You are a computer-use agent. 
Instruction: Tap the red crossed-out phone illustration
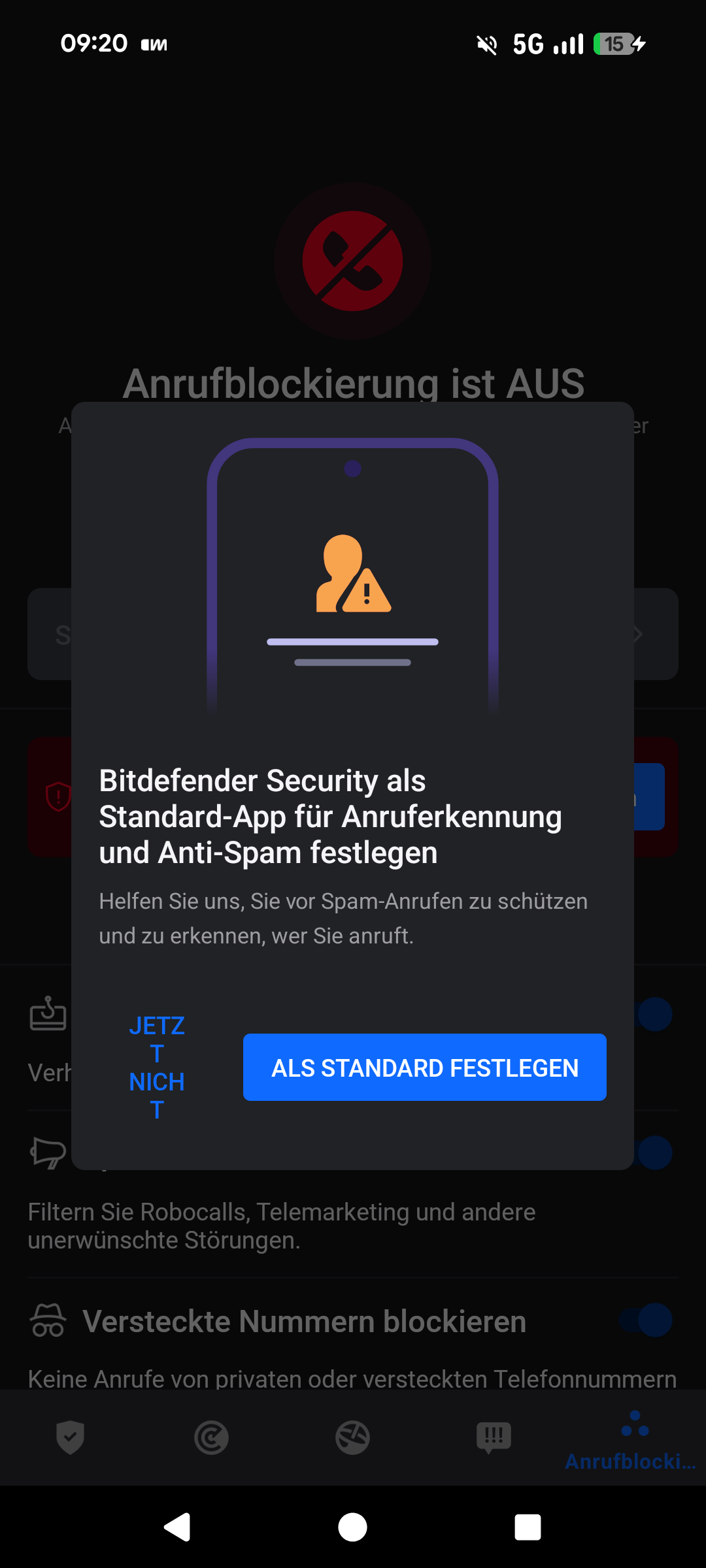point(353,261)
